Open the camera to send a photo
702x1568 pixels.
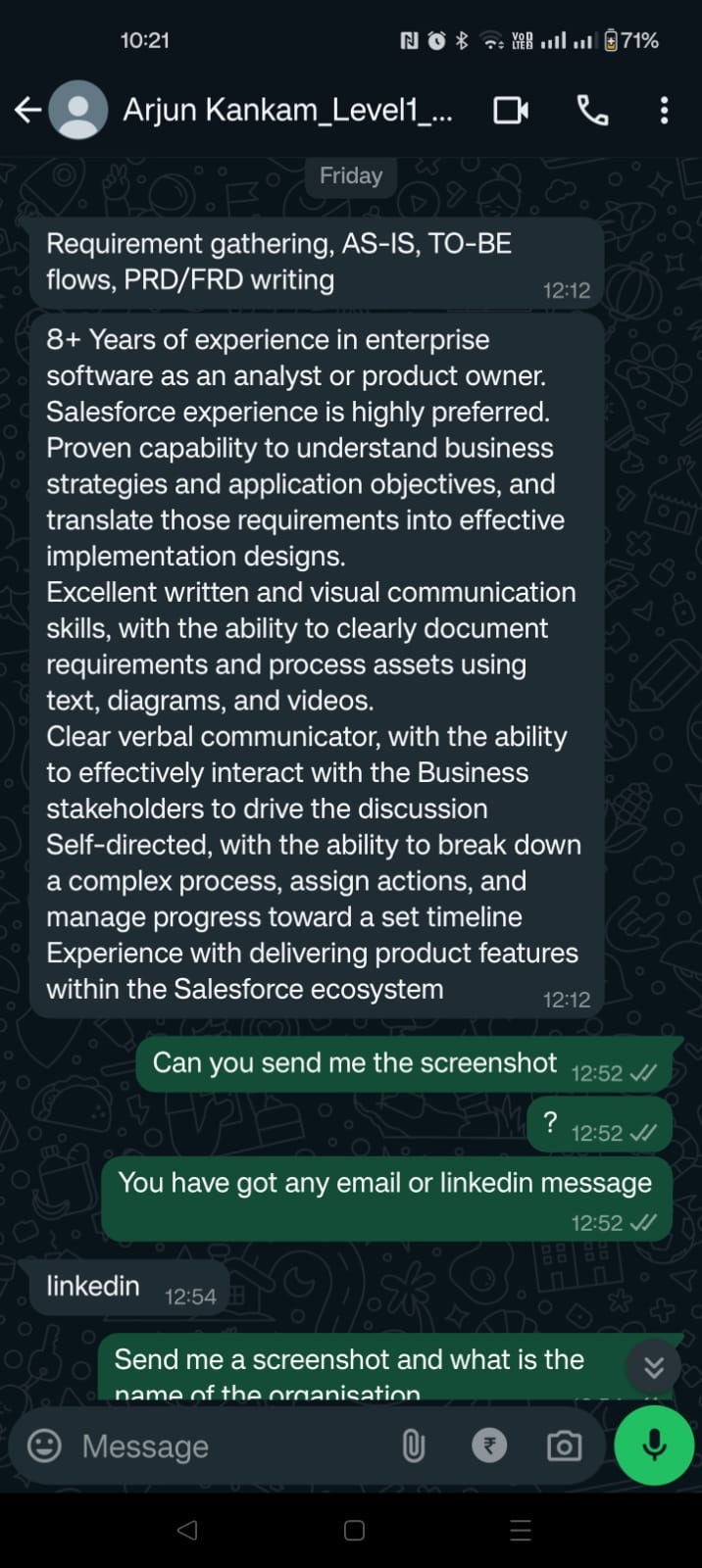pyautogui.click(x=564, y=1445)
